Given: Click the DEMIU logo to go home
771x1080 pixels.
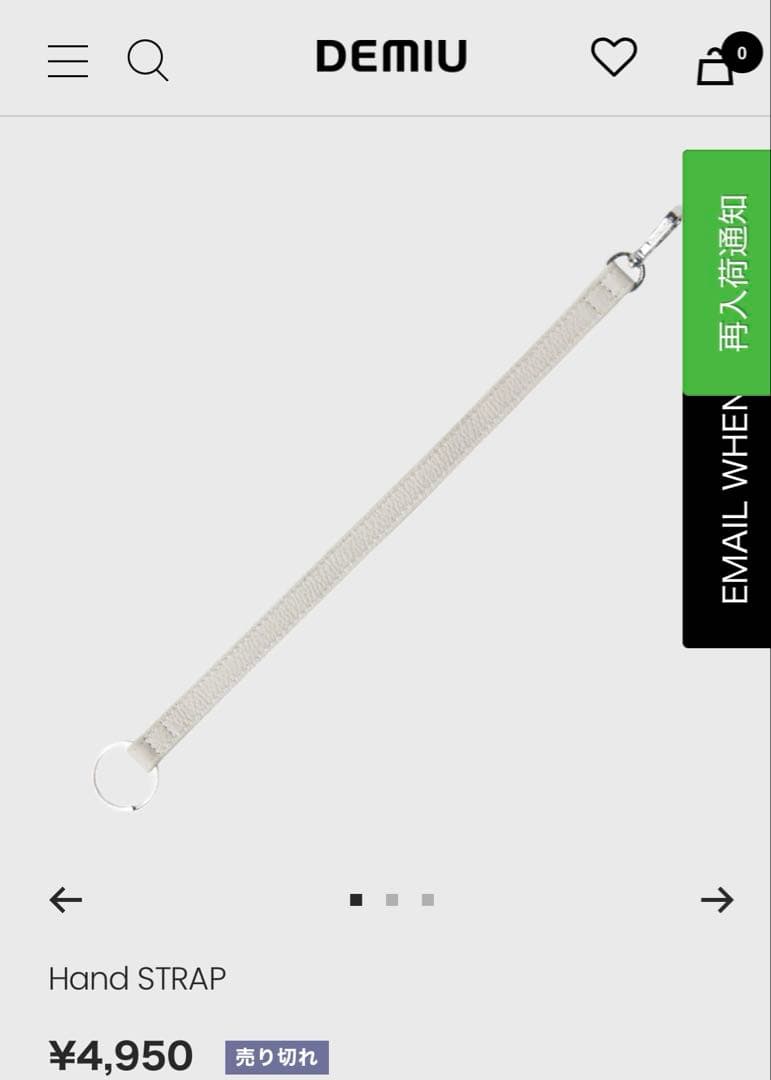Looking at the screenshot, I should pos(392,56).
